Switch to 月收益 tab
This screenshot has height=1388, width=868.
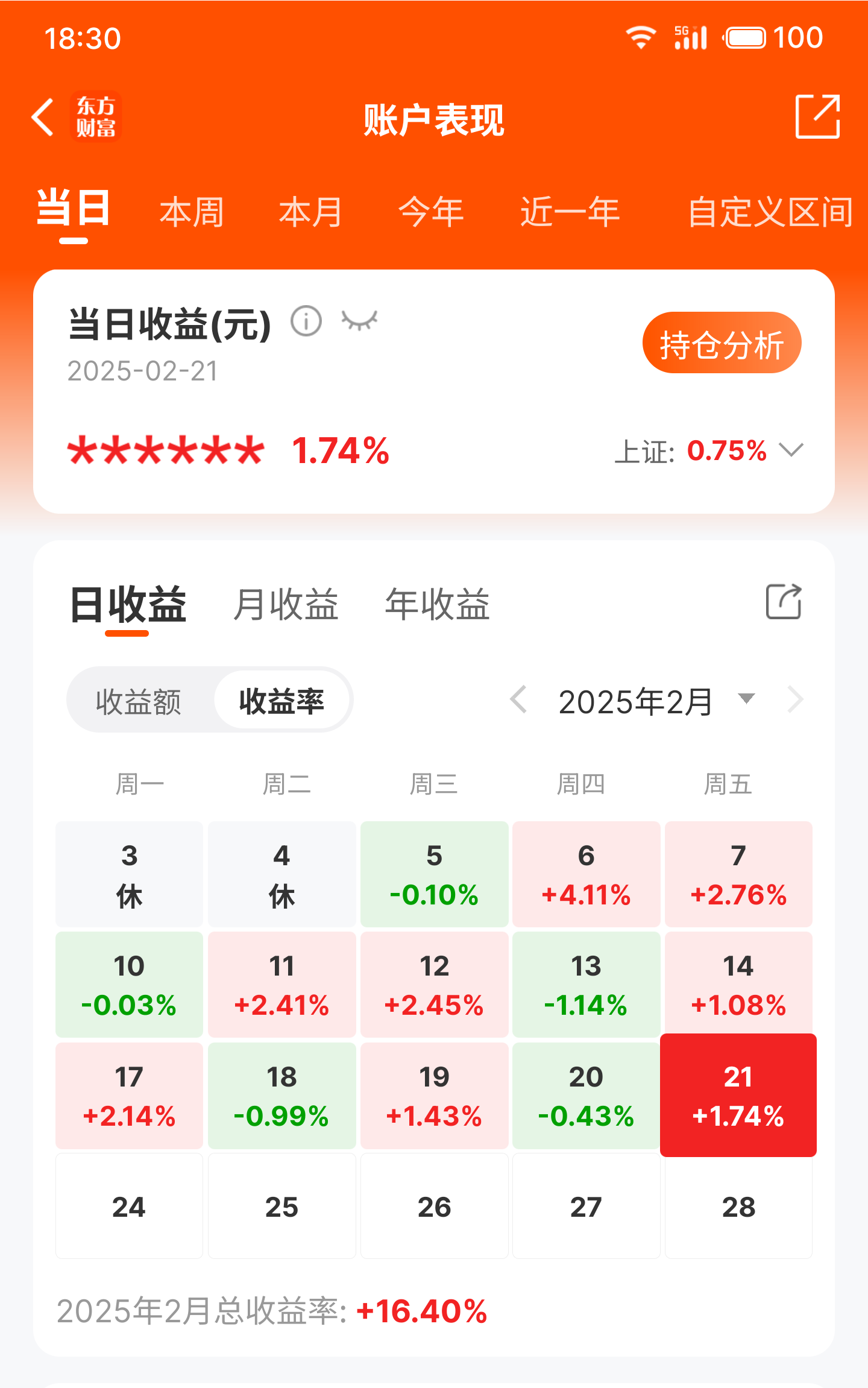point(286,604)
